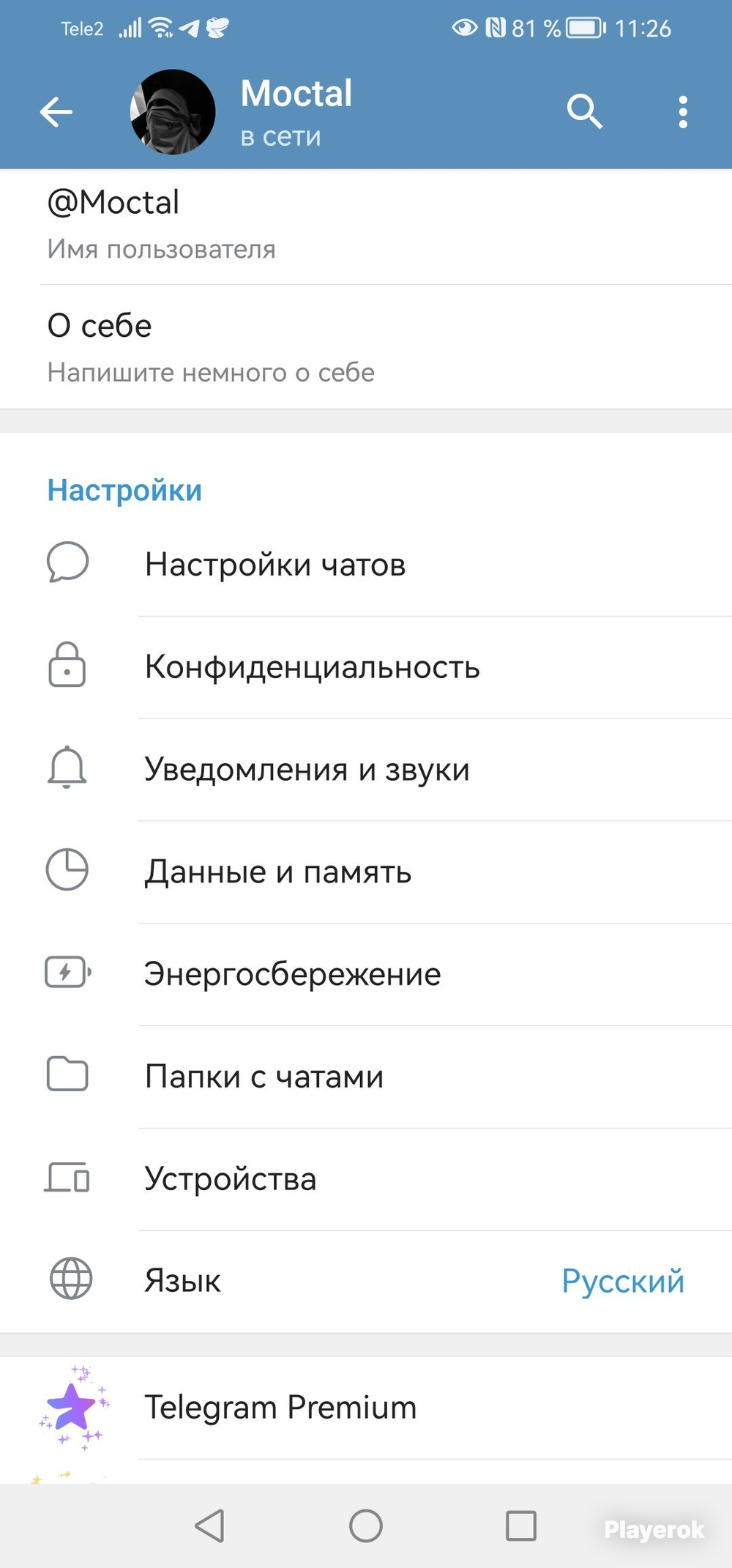
Task: Open recent apps with the square button
Action: [521, 1526]
